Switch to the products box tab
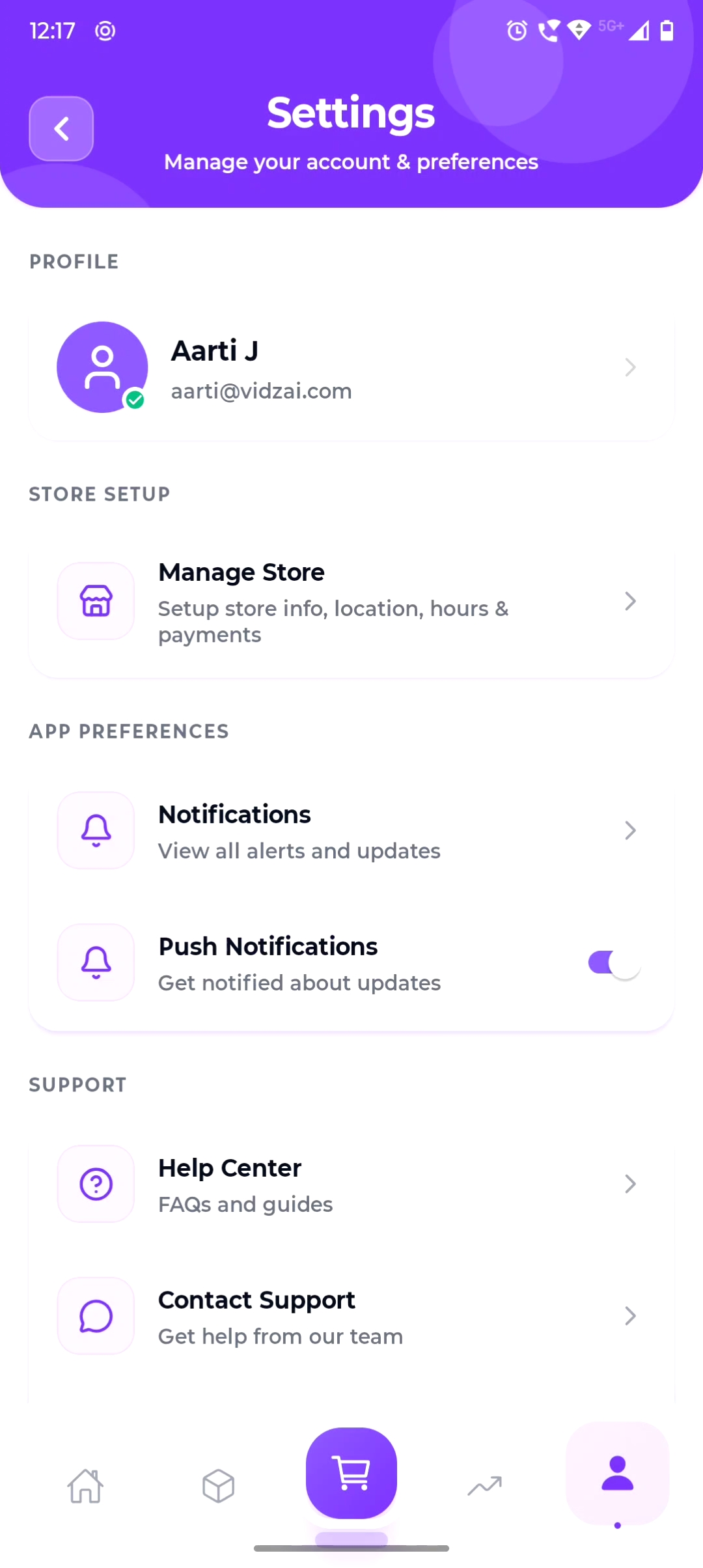The image size is (703, 1568). [x=219, y=1486]
